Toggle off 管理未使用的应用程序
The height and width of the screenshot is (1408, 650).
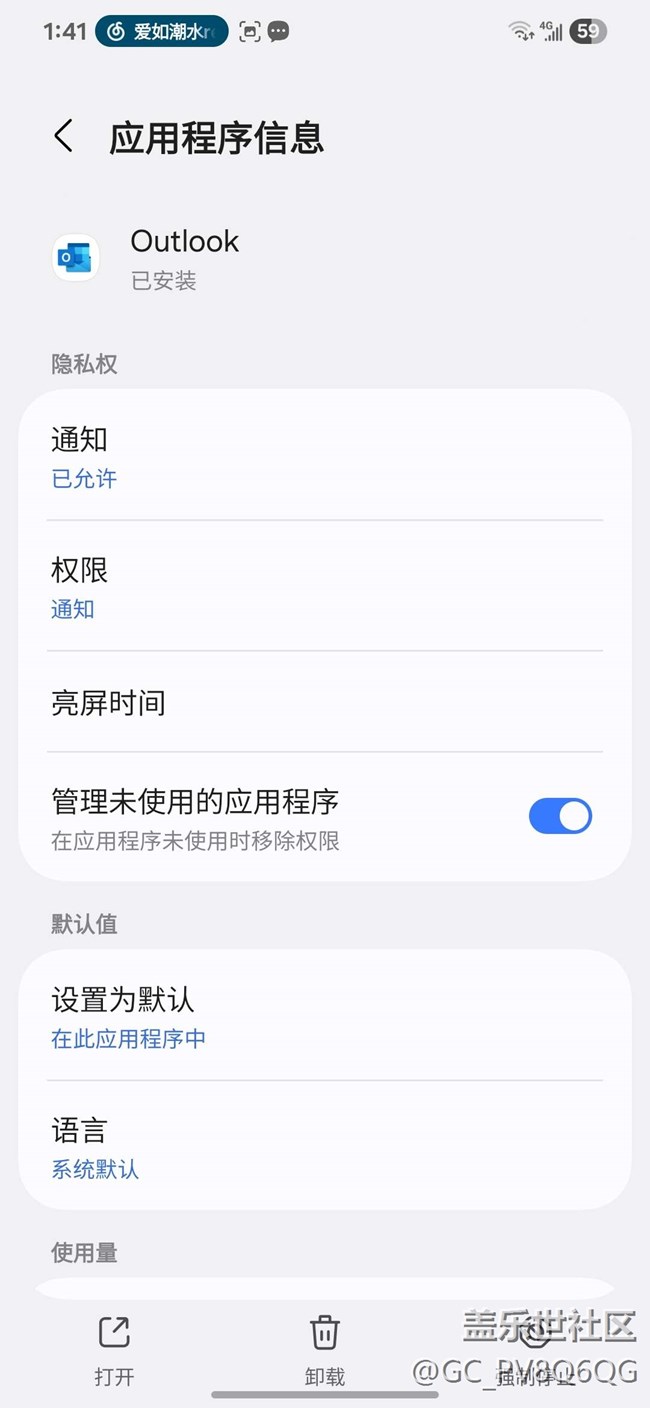point(559,816)
